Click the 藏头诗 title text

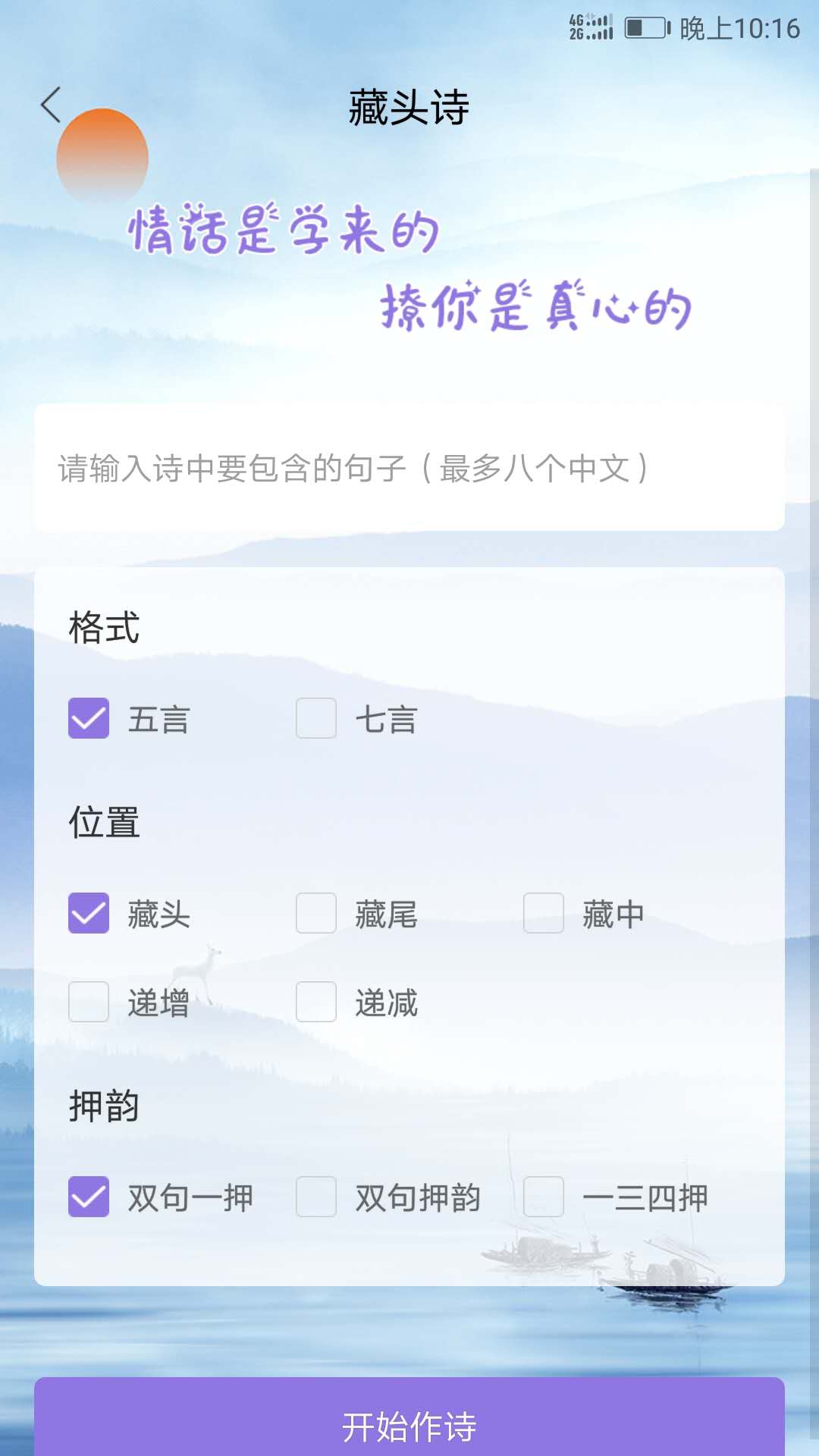pyautogui.click(x=409, y=108)
